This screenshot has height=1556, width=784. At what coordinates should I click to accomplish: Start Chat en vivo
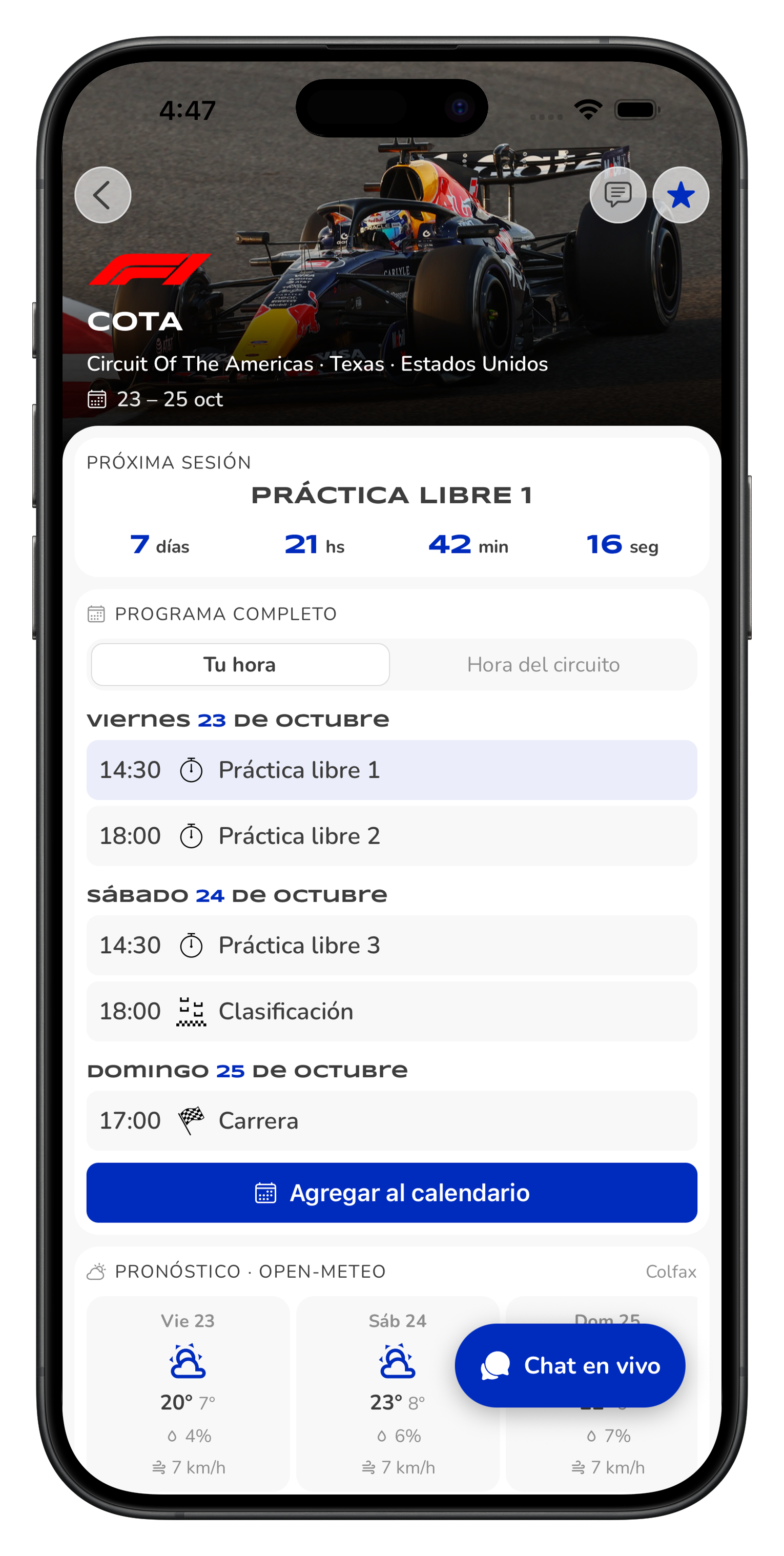570,1365
